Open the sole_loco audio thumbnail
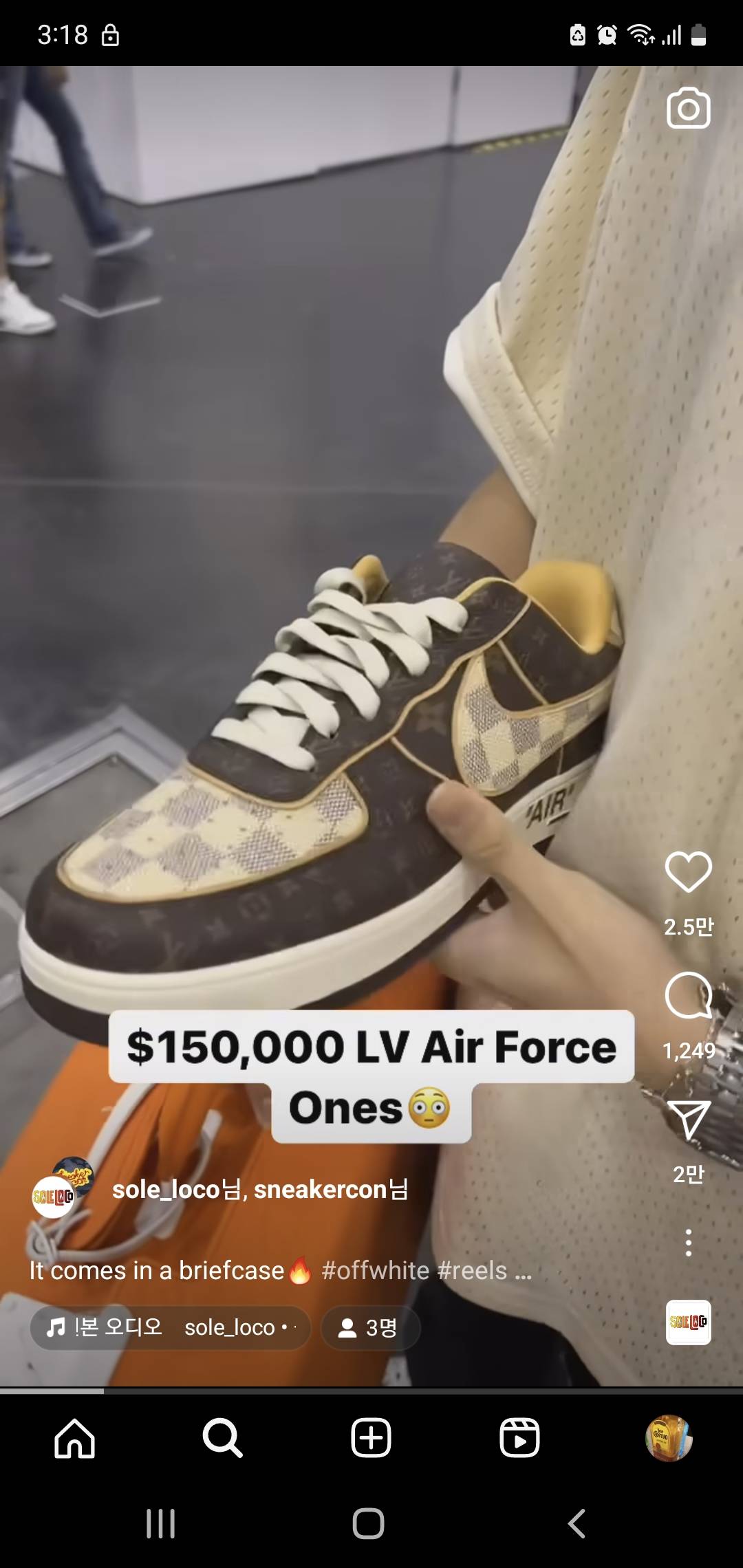743x1568 pixels. tap(688, 1322)
